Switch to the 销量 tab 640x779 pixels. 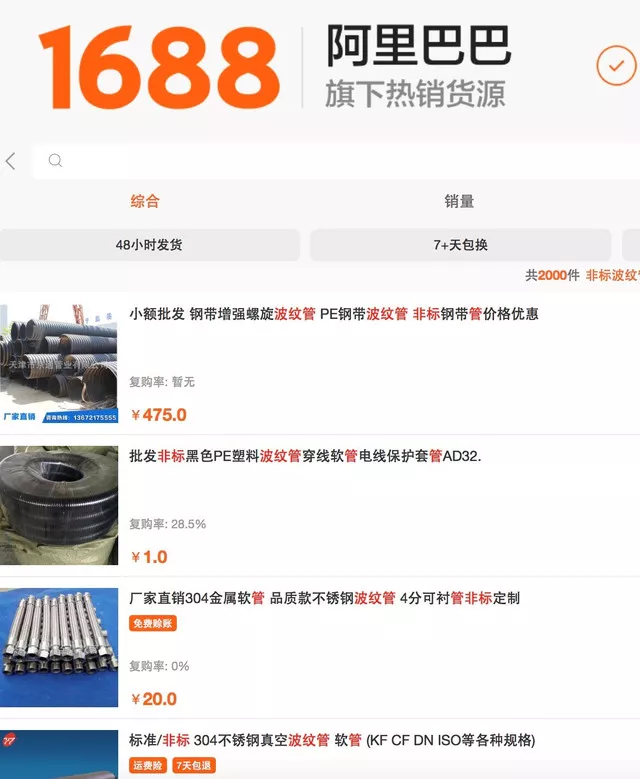pyautogui.click(x=459, y=201)
